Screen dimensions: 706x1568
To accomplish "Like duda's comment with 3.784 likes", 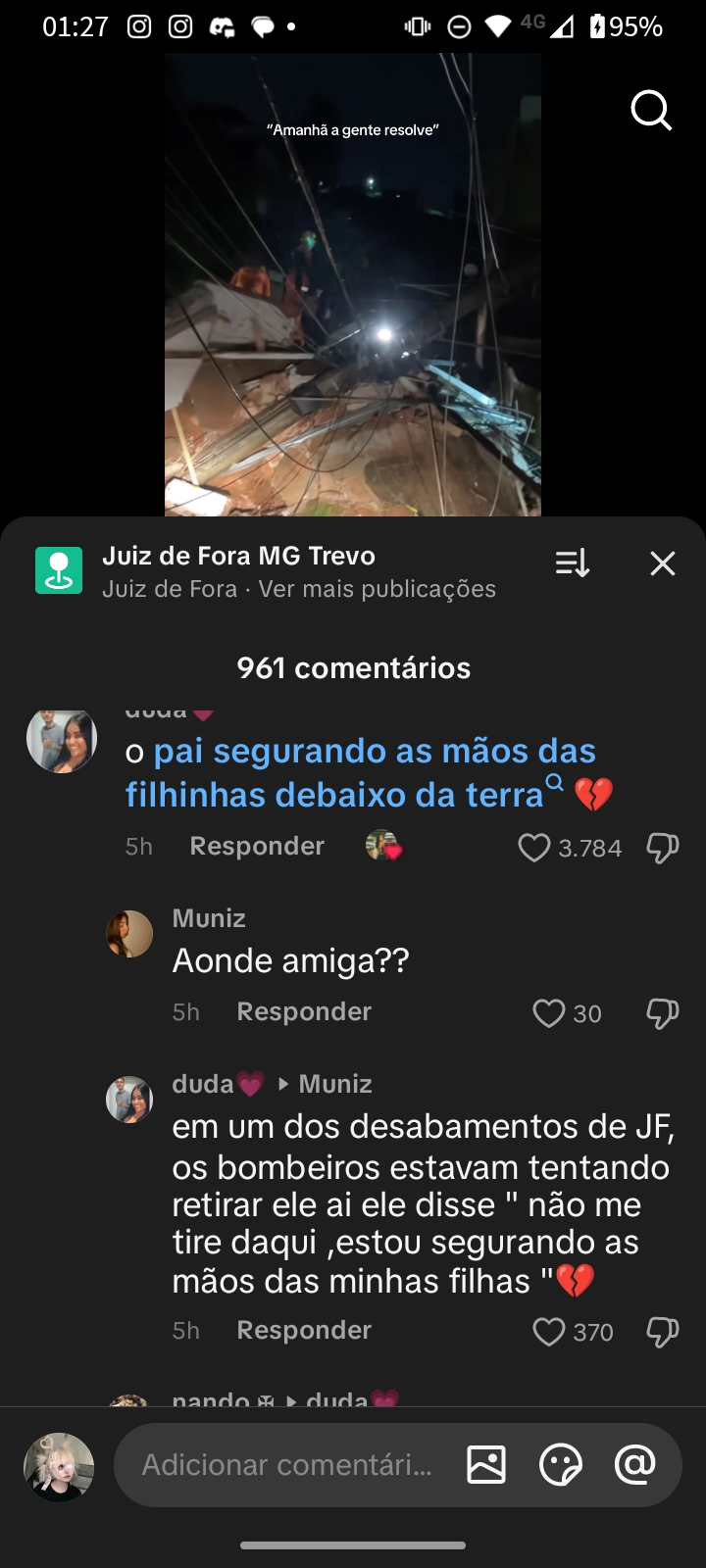I will (x=534, y=848).
